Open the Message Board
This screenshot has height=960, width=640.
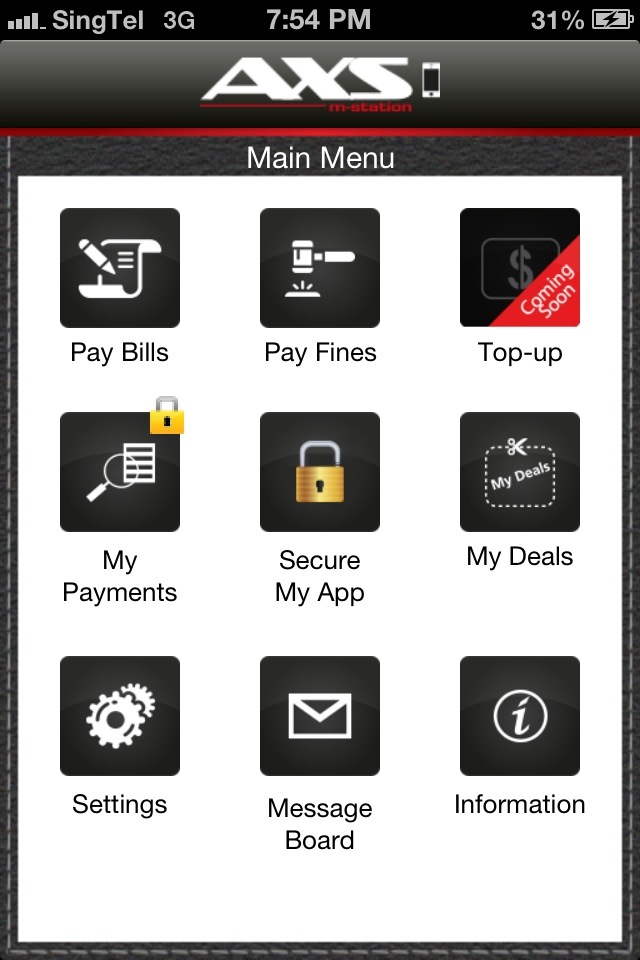click(x=320, y=716)
